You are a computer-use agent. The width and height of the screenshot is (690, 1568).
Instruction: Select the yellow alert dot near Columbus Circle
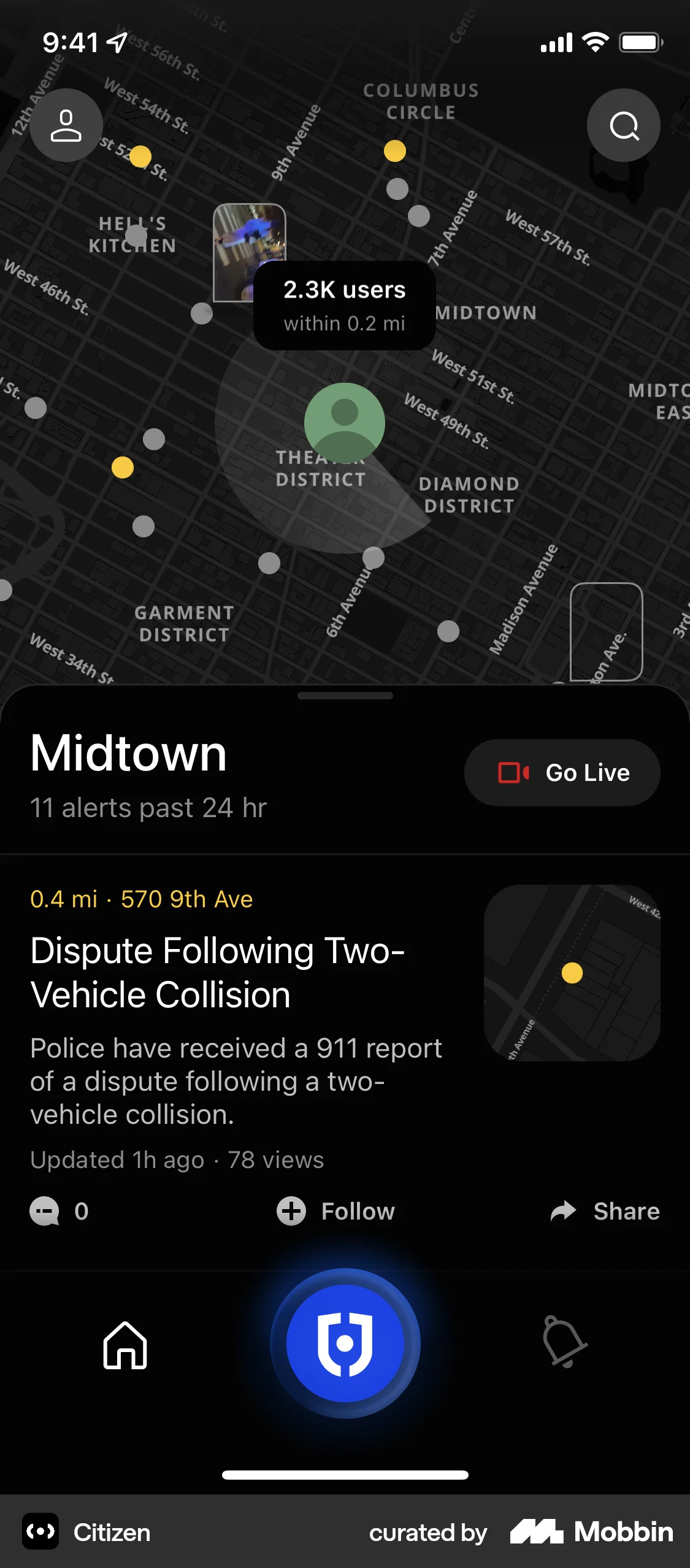(394, 149)
